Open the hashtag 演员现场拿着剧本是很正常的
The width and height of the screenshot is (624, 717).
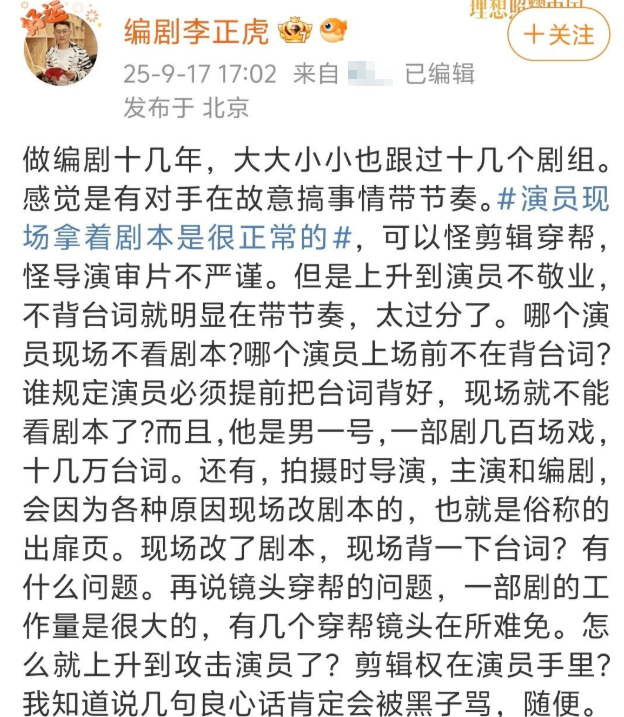click(180, 238)
